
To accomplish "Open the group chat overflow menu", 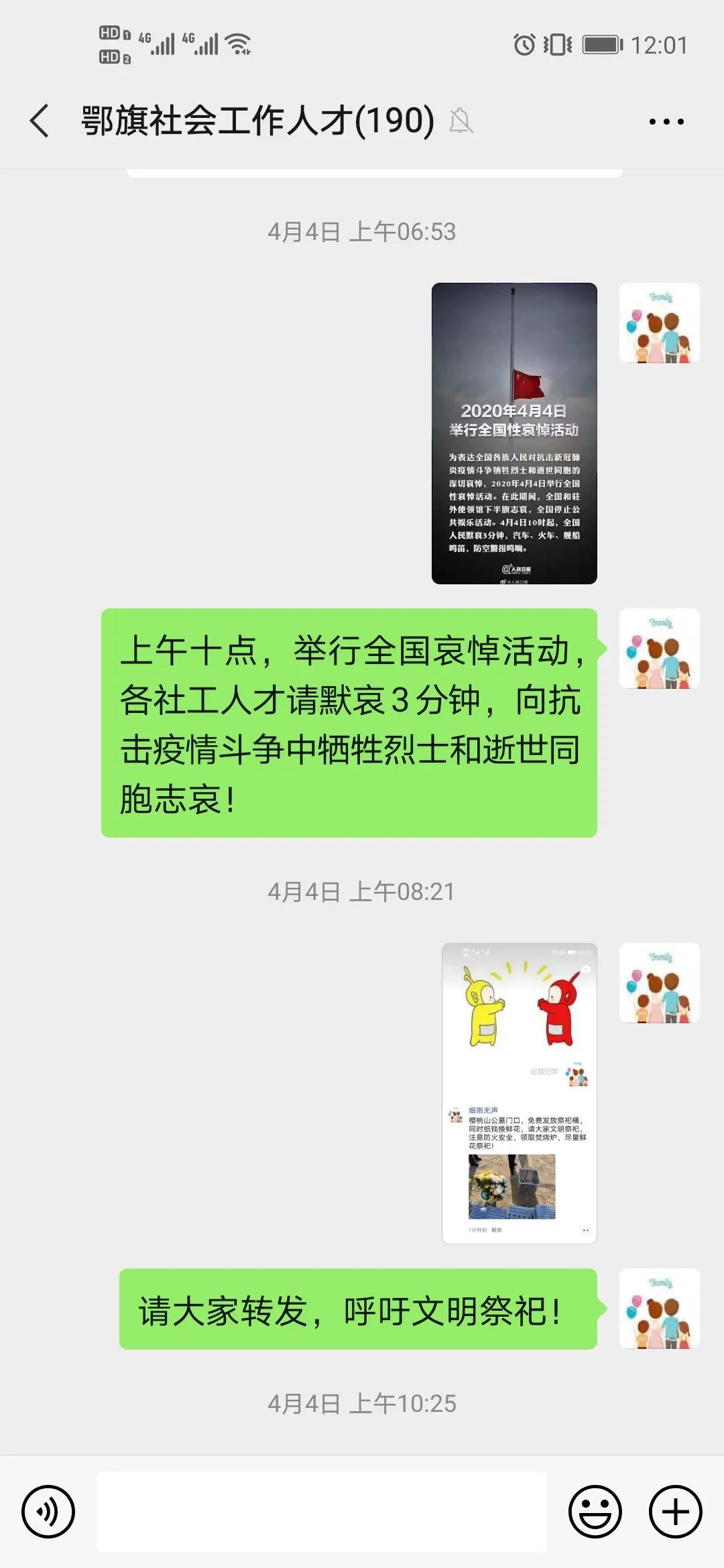I will (666, 121).
